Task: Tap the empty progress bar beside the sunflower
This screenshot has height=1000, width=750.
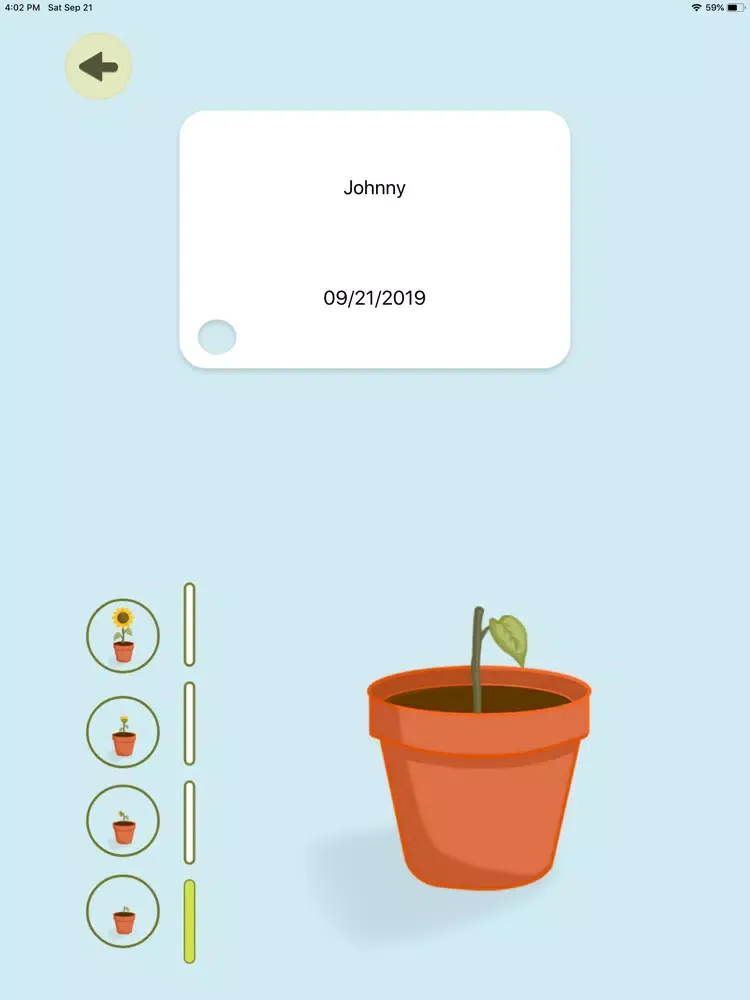Action: click(x=188, y=628)
